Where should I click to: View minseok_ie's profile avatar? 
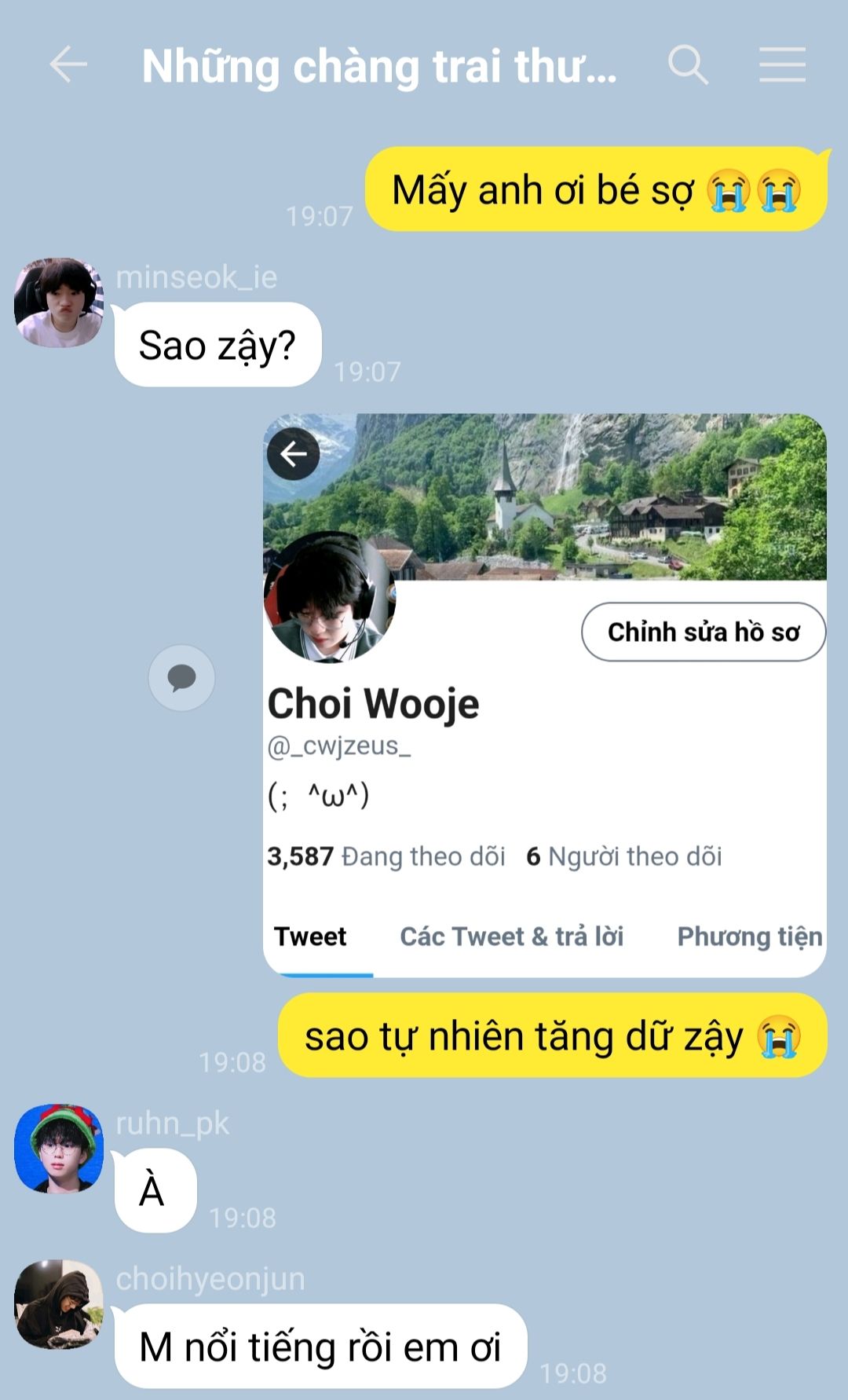tap(59, 302)
